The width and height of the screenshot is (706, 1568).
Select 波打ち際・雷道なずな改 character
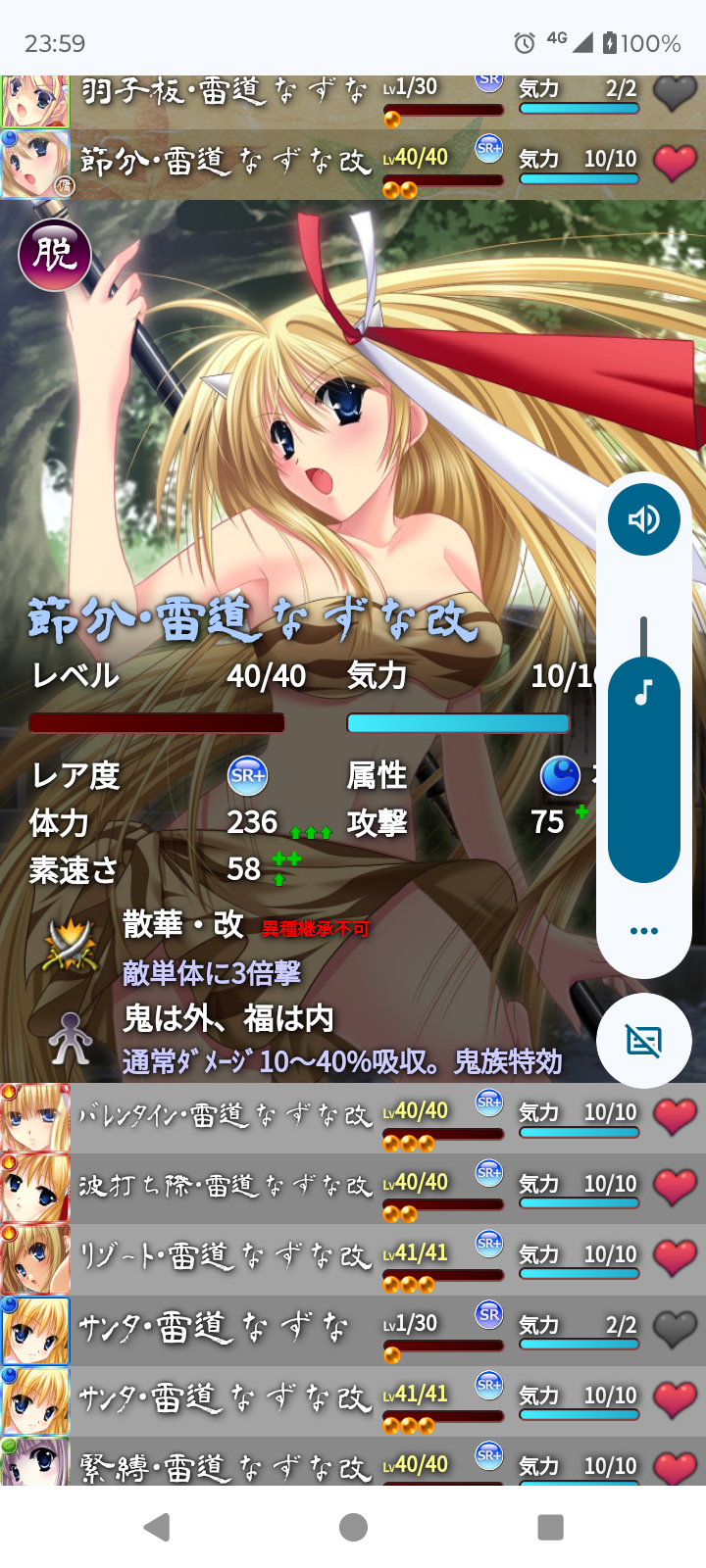click(x=226, y=1188)
